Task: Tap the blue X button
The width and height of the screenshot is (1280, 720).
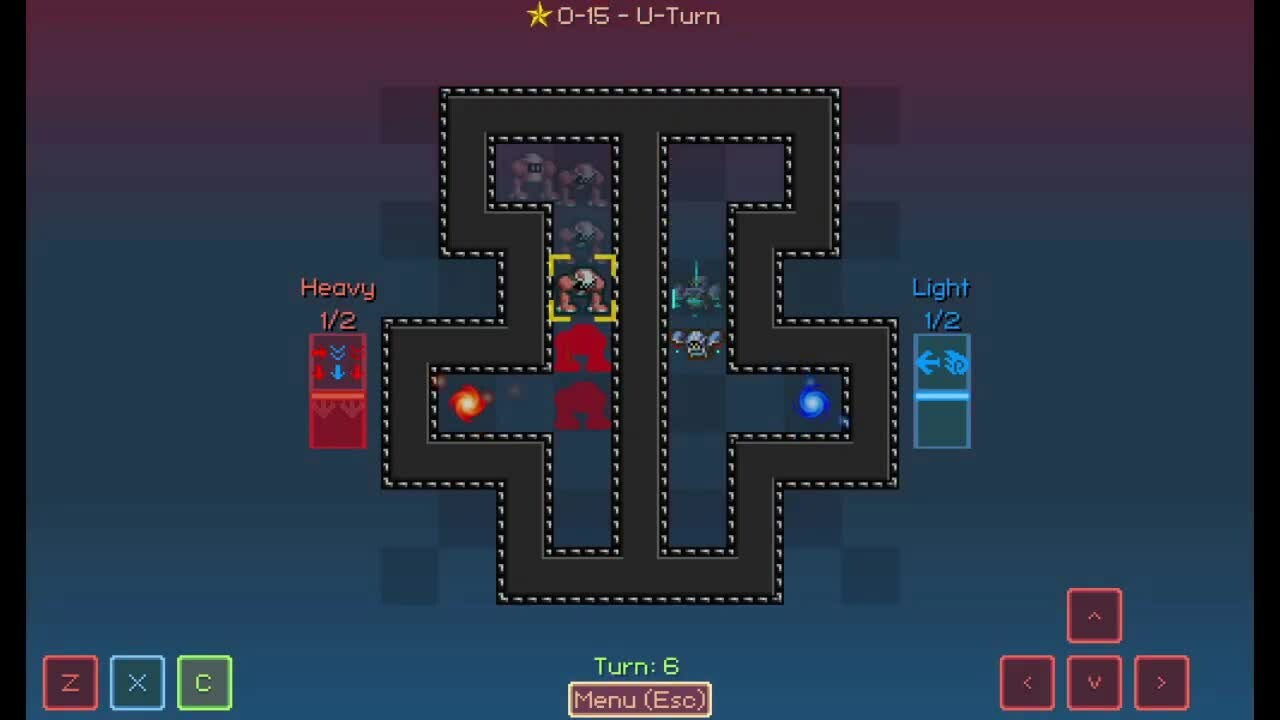Action: point(137,683)
